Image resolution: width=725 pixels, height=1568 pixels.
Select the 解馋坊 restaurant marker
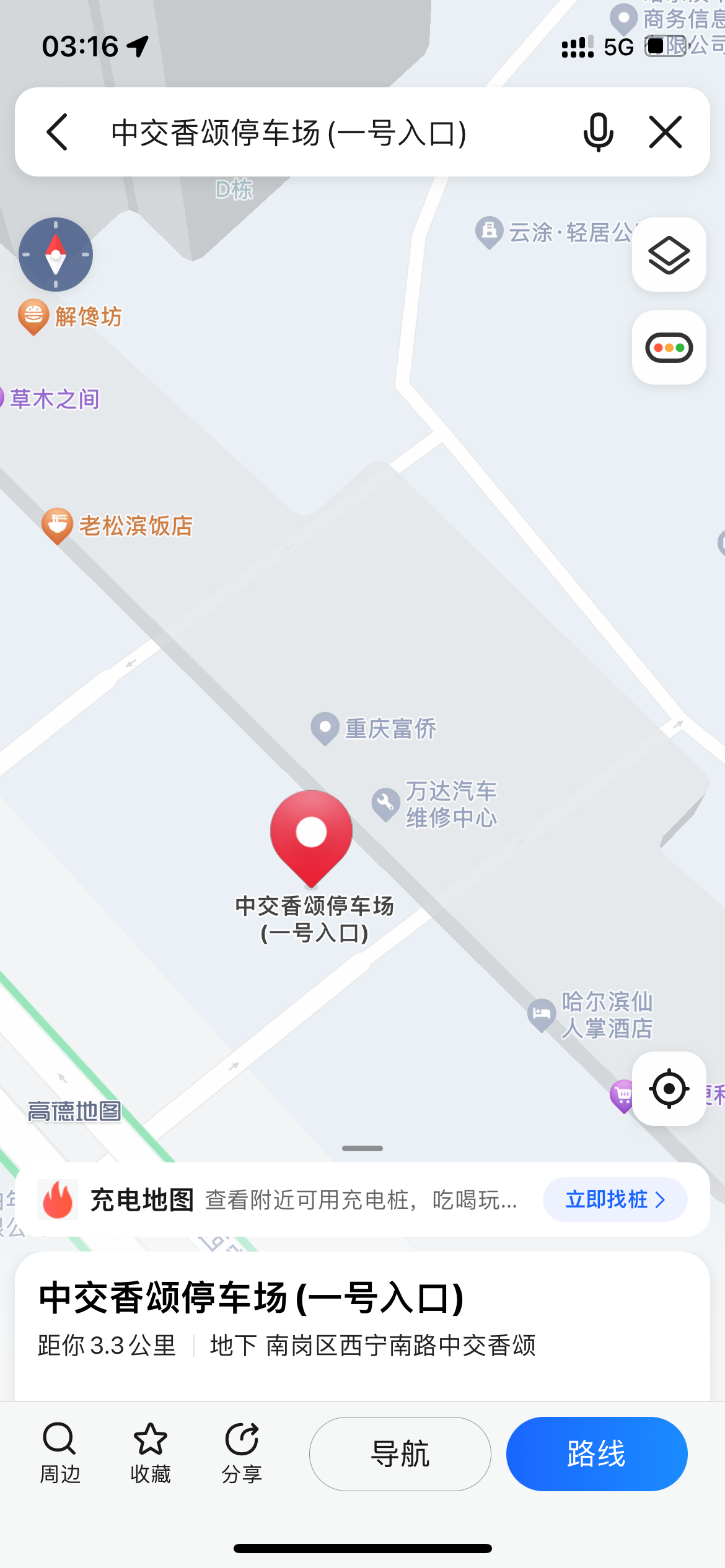tap(34, 316)
